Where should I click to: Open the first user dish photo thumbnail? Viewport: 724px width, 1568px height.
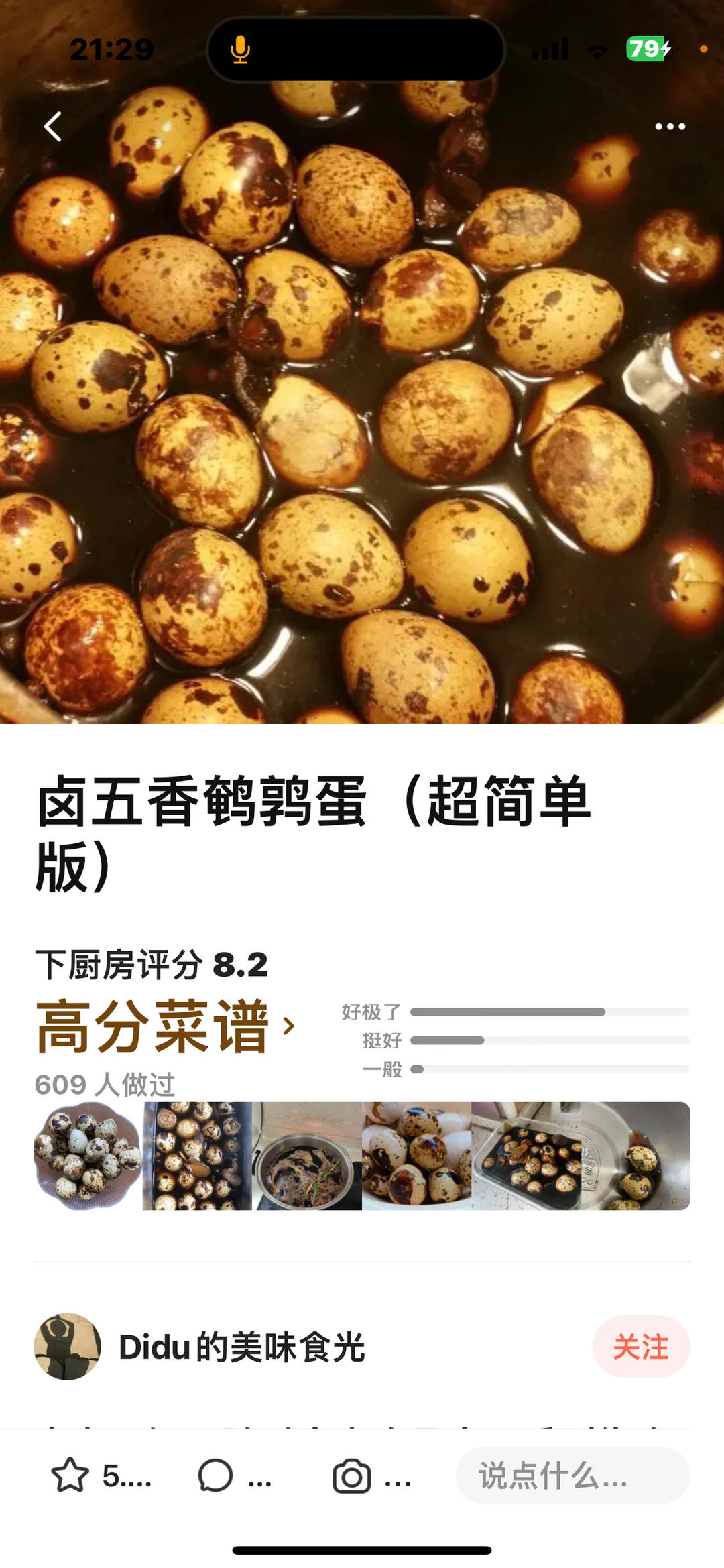[x=88, y=1156]
